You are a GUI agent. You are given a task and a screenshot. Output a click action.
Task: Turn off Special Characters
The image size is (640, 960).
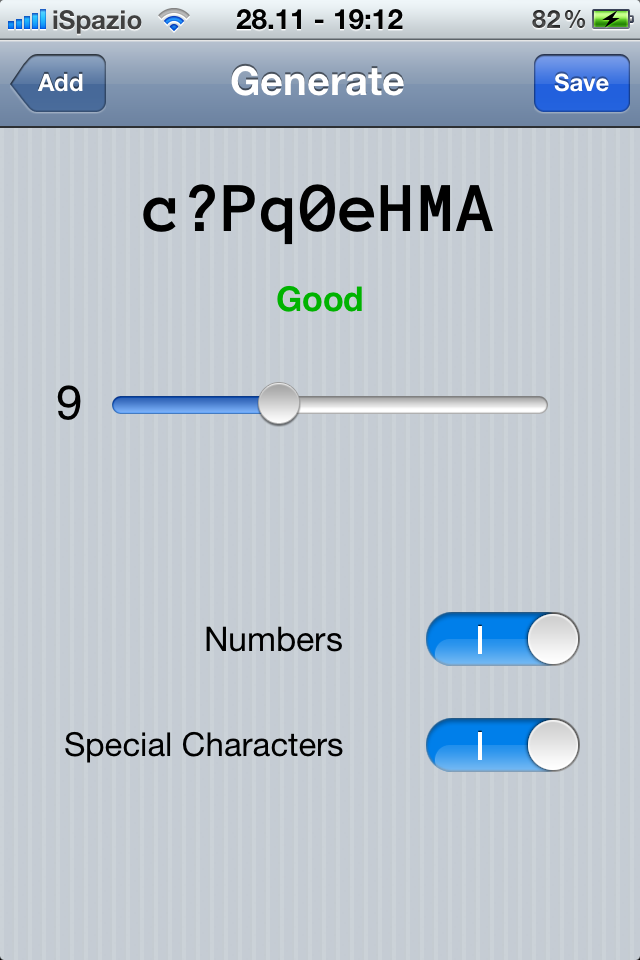[x=503, y=746]
